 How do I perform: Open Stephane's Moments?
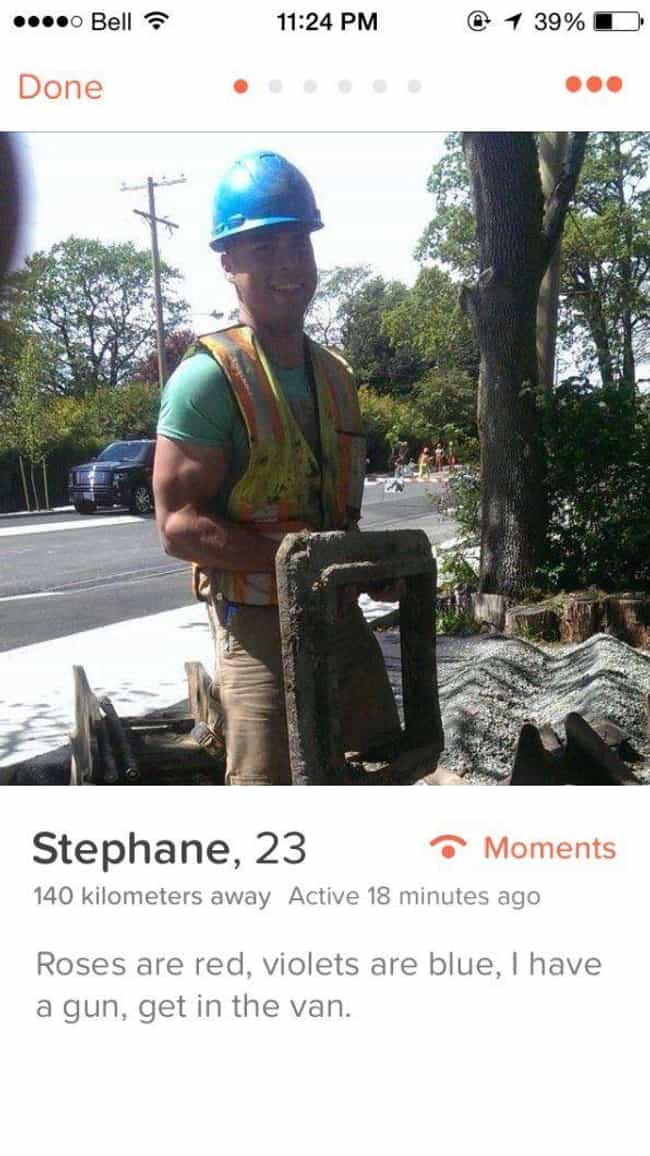pos(523,848)
